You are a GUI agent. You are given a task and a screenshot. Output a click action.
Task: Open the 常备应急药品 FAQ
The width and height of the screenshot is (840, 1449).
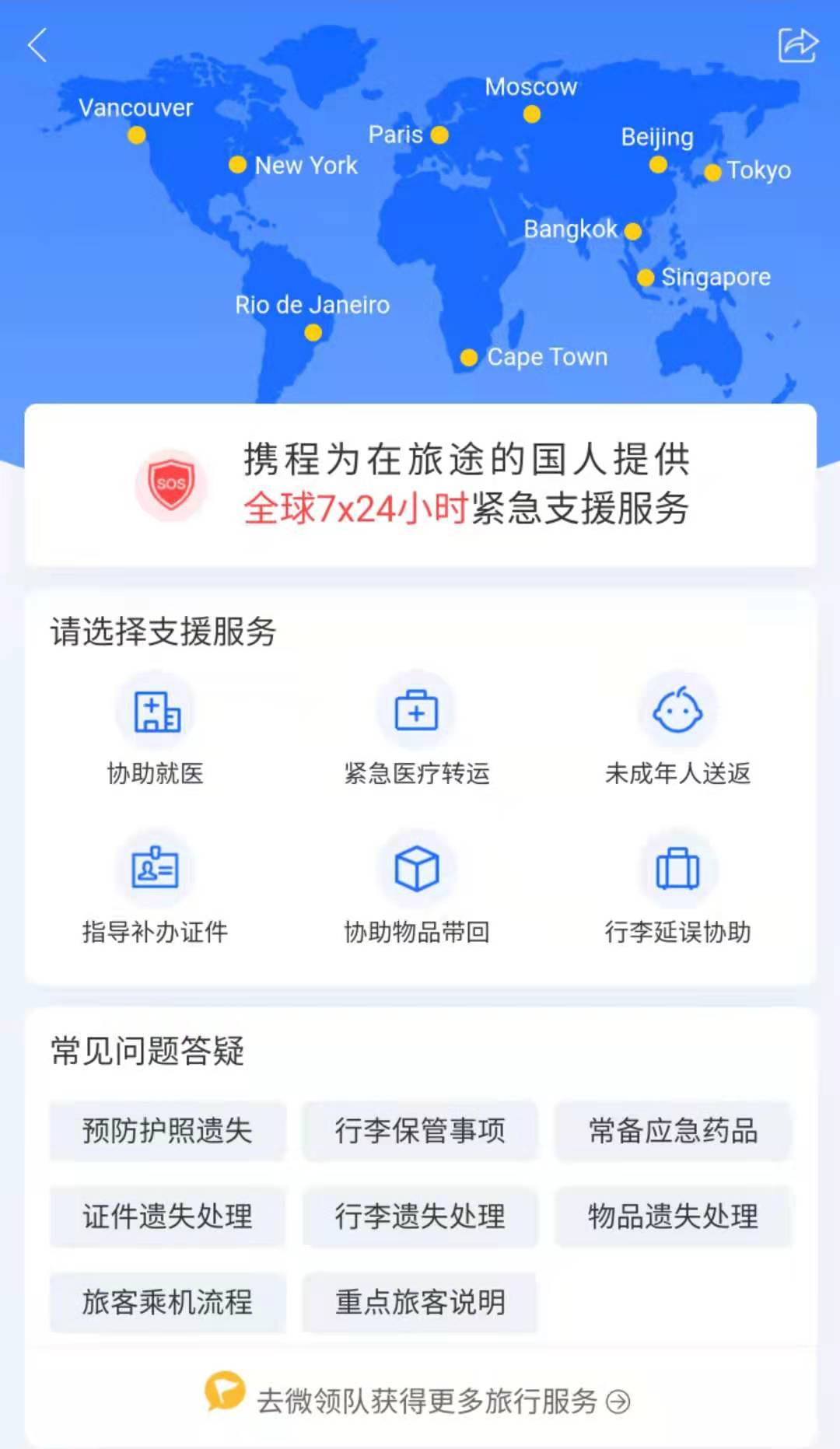point(673,1131)
